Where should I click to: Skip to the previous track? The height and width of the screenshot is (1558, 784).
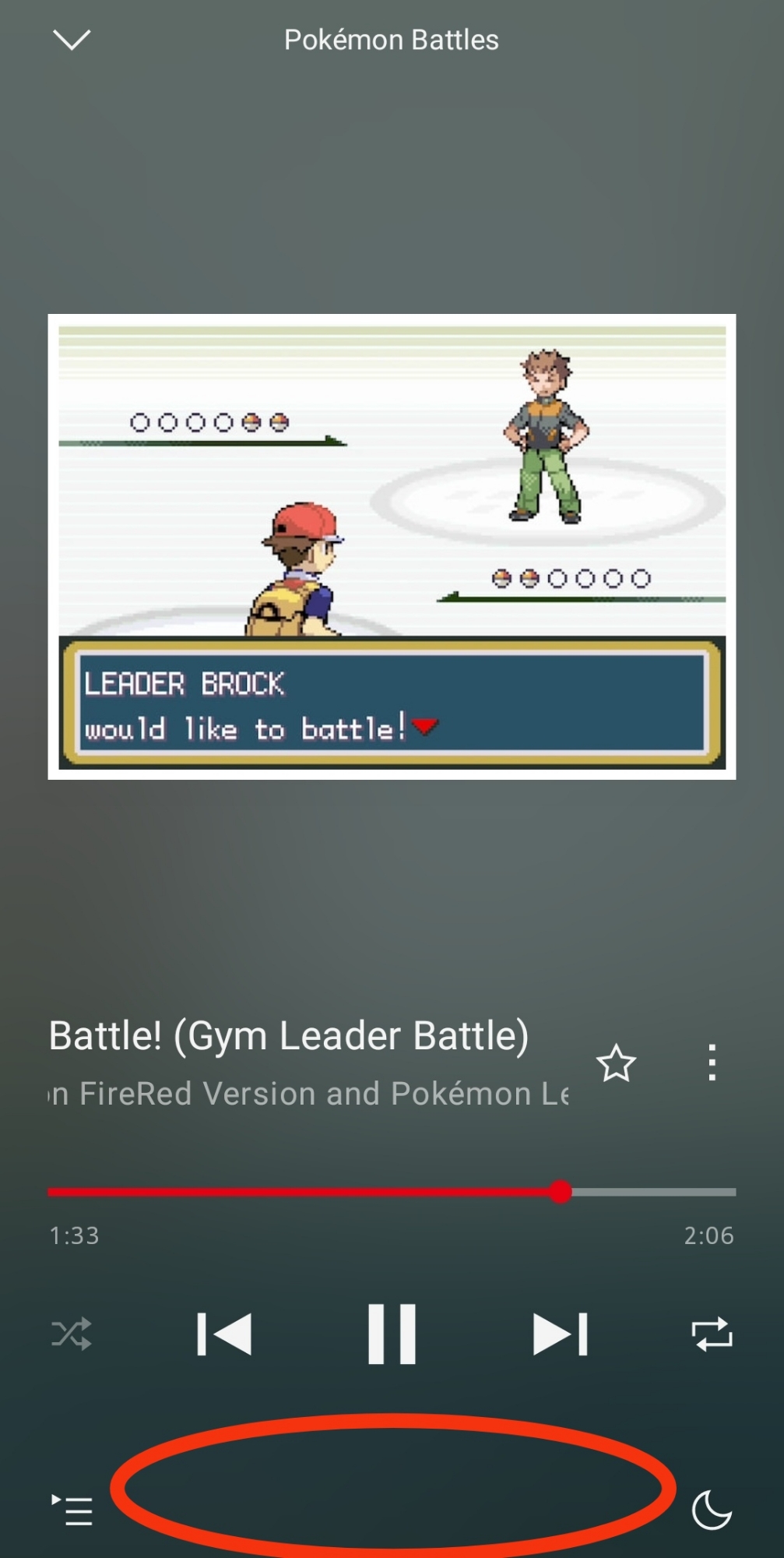pos(224,1334)
